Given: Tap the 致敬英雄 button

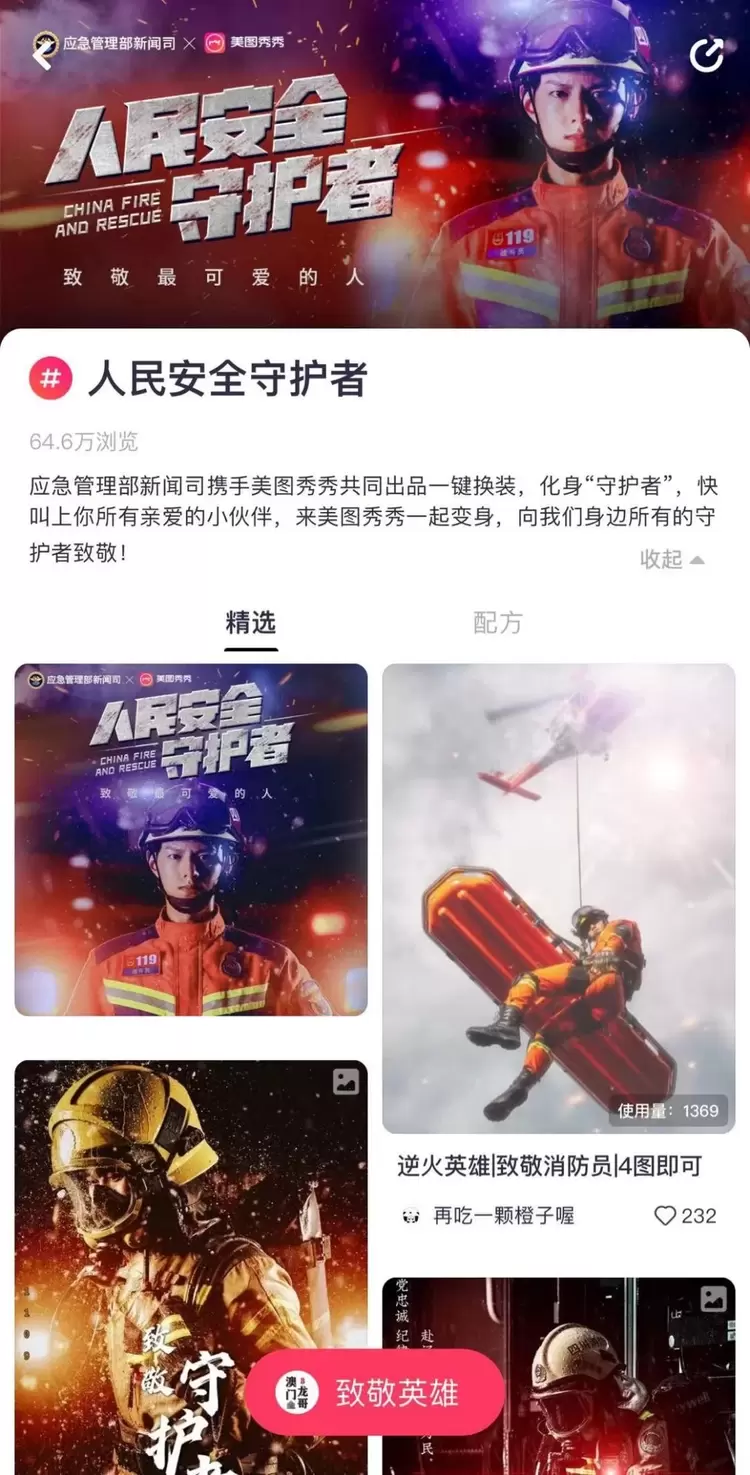Looking at the screenshot, I should click(375, 1393).
